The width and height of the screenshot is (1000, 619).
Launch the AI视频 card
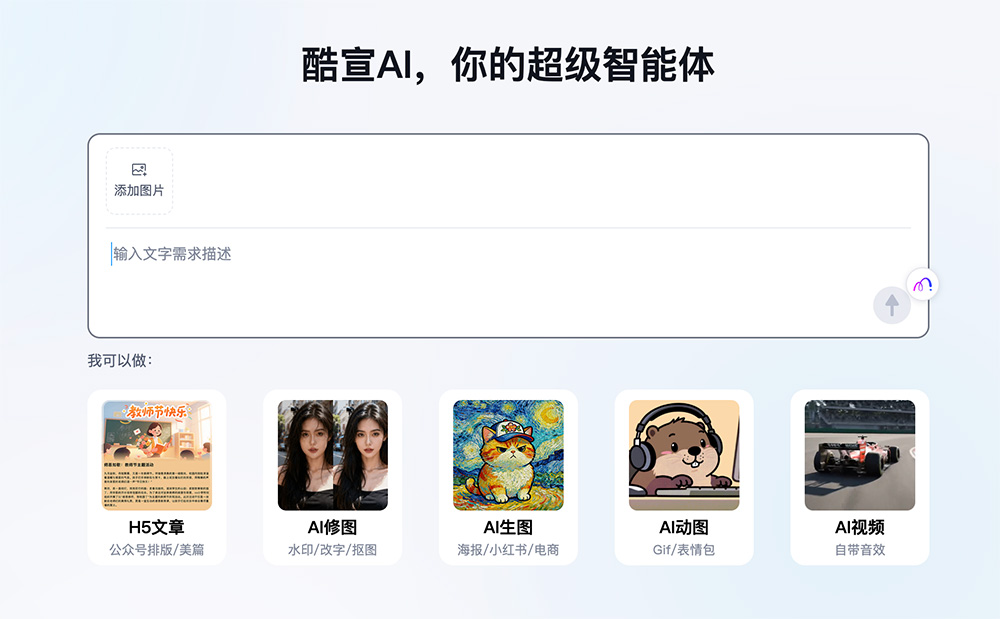coord(859,477)
